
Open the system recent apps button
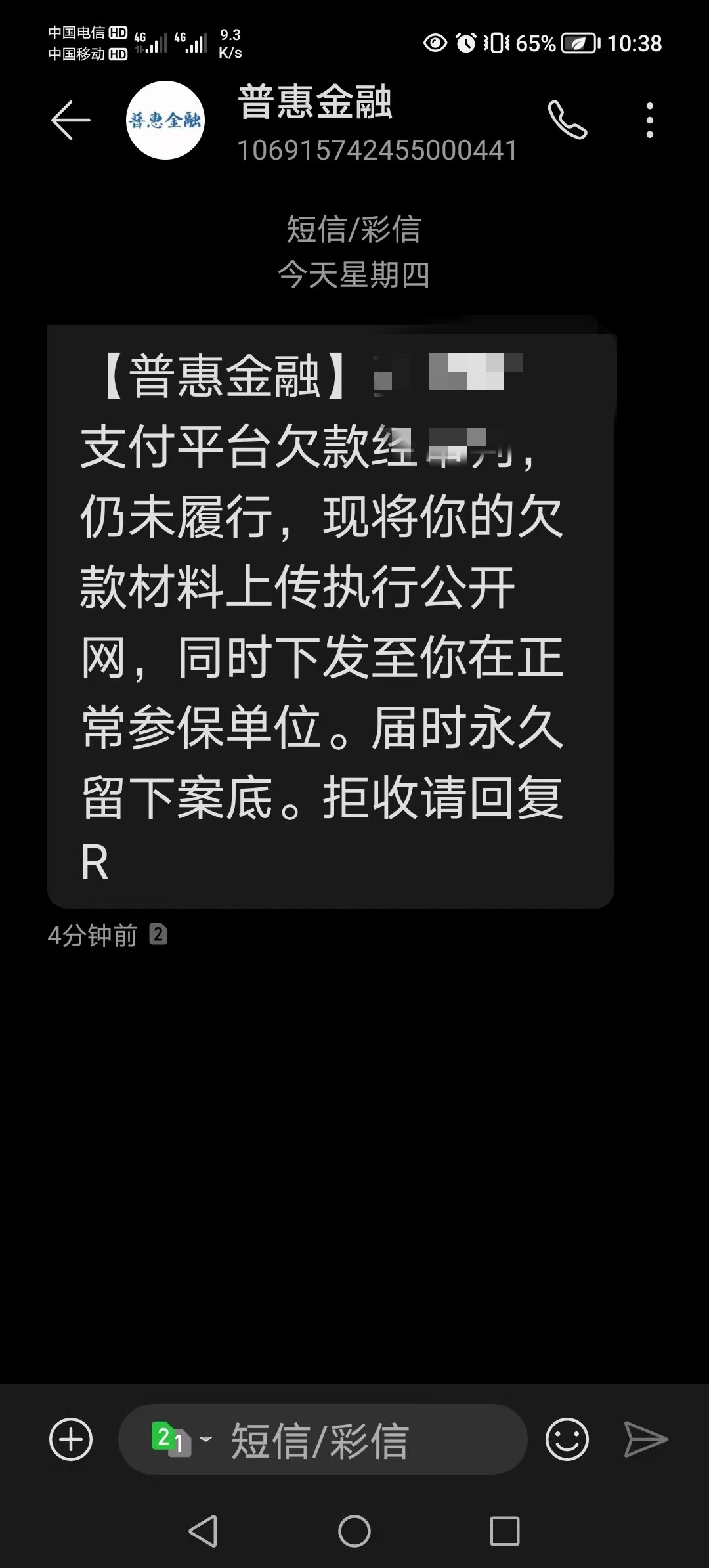(x=505, y=1532)
